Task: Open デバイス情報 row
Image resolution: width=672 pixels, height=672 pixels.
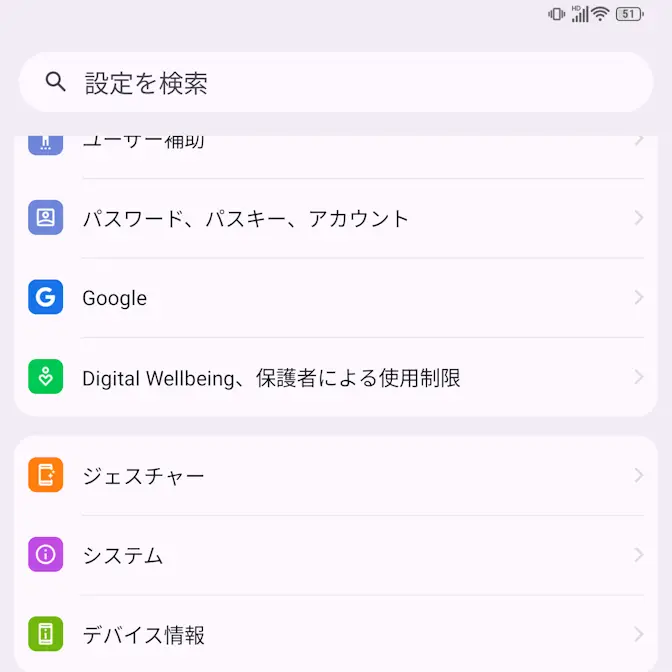Action: tap(335, 634)
